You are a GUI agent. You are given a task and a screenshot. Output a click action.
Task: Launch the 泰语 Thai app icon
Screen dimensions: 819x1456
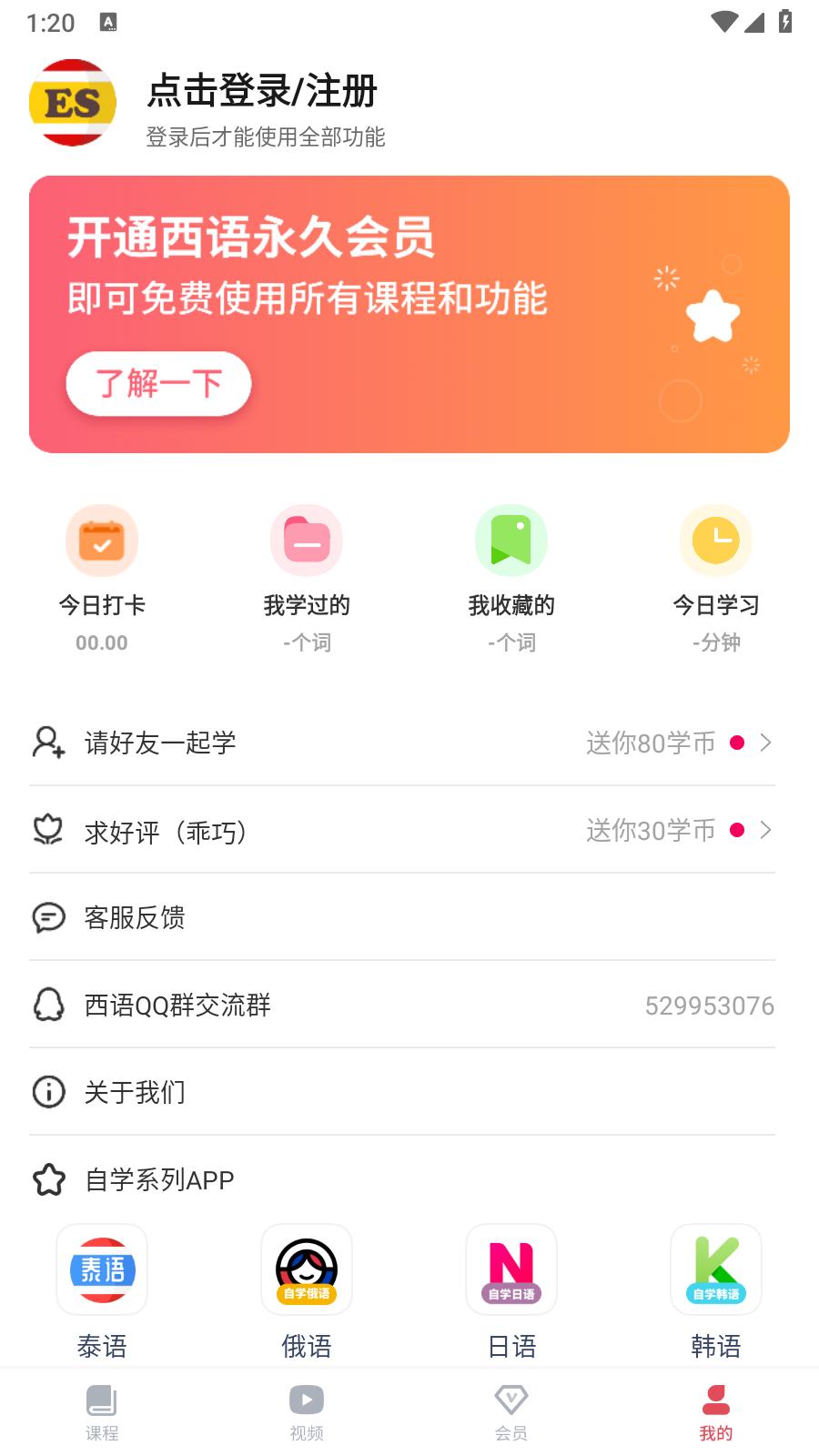click(101, 1269)
